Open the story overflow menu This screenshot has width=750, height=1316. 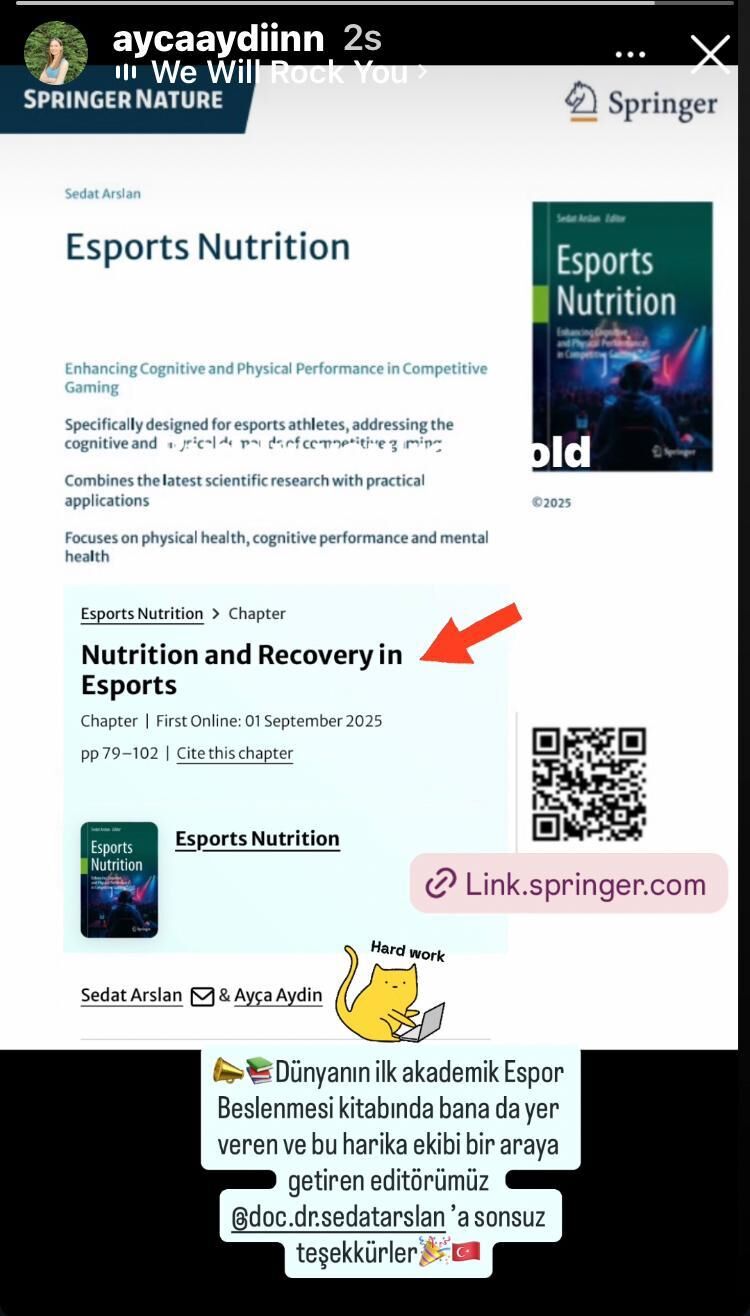[x=631, y=55]
